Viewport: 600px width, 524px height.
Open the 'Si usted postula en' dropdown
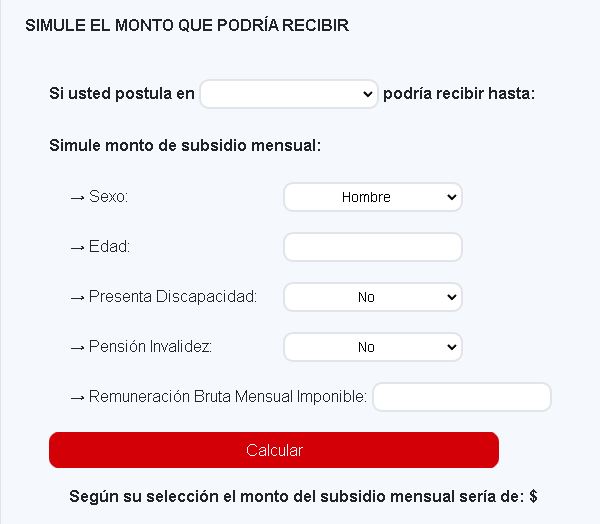pyautogui.click(x=289, y=94)
